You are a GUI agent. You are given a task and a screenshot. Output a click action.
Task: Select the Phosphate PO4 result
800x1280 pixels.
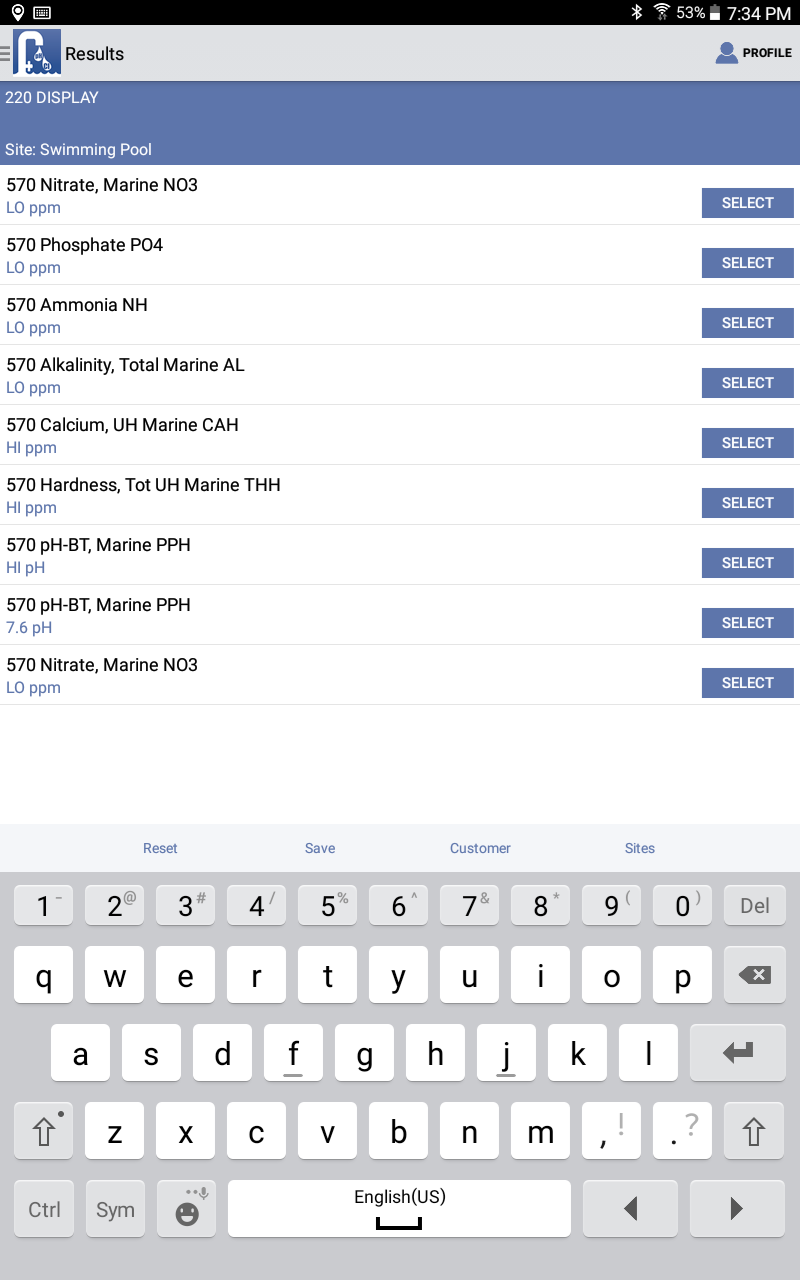[x=748, y=263]
